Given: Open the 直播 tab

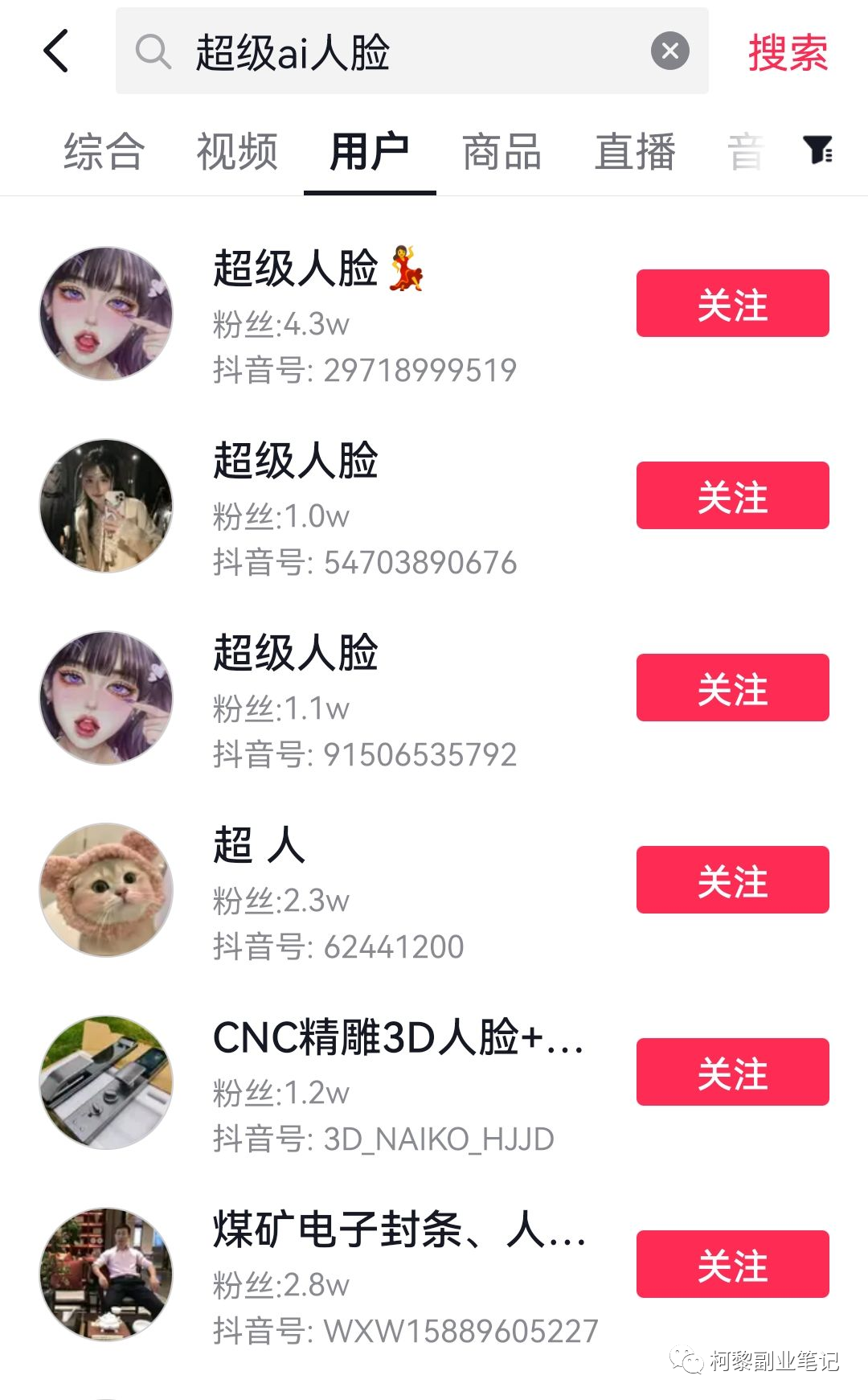Looking at the screenshot, I should pyautogui.click(x=634, y=151).
